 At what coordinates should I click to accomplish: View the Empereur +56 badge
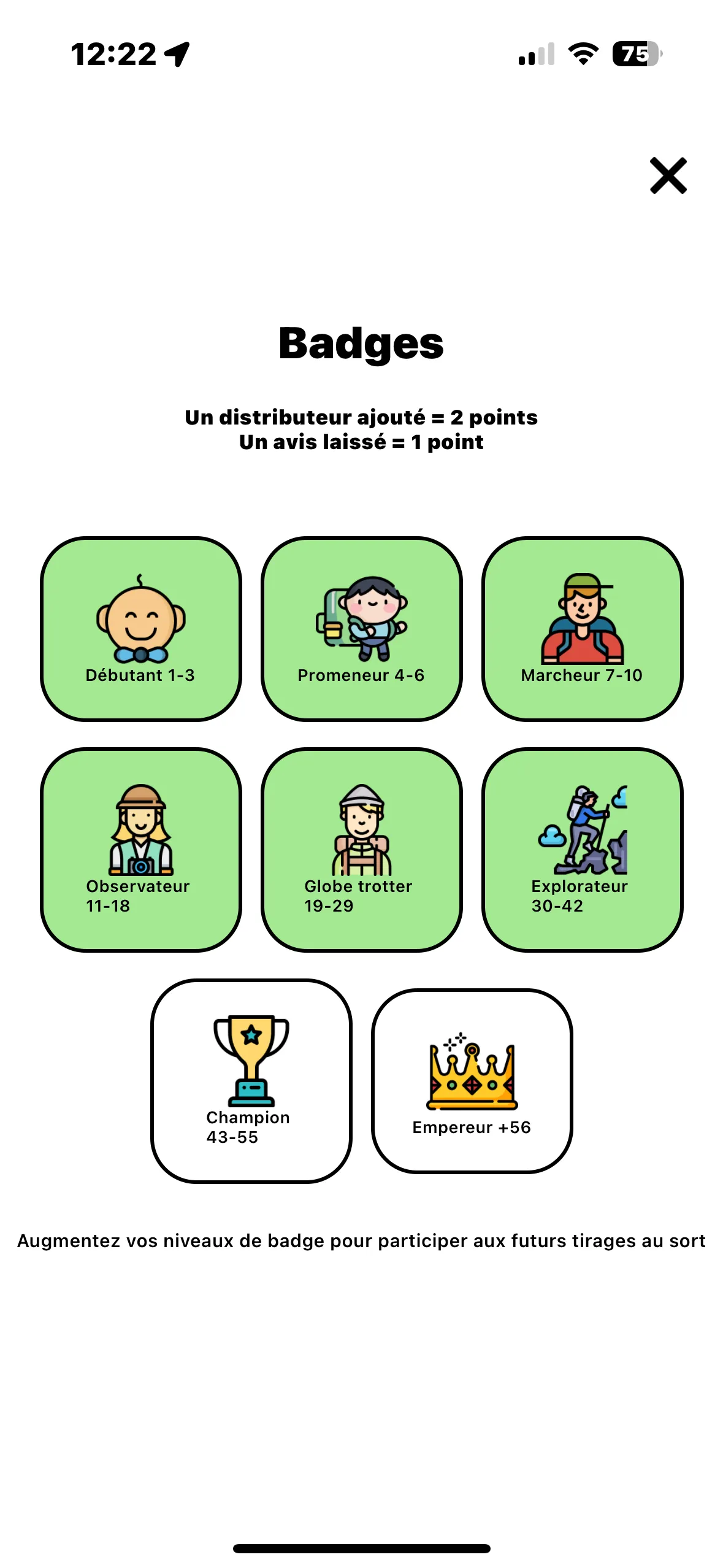(x=472, y=1081)
